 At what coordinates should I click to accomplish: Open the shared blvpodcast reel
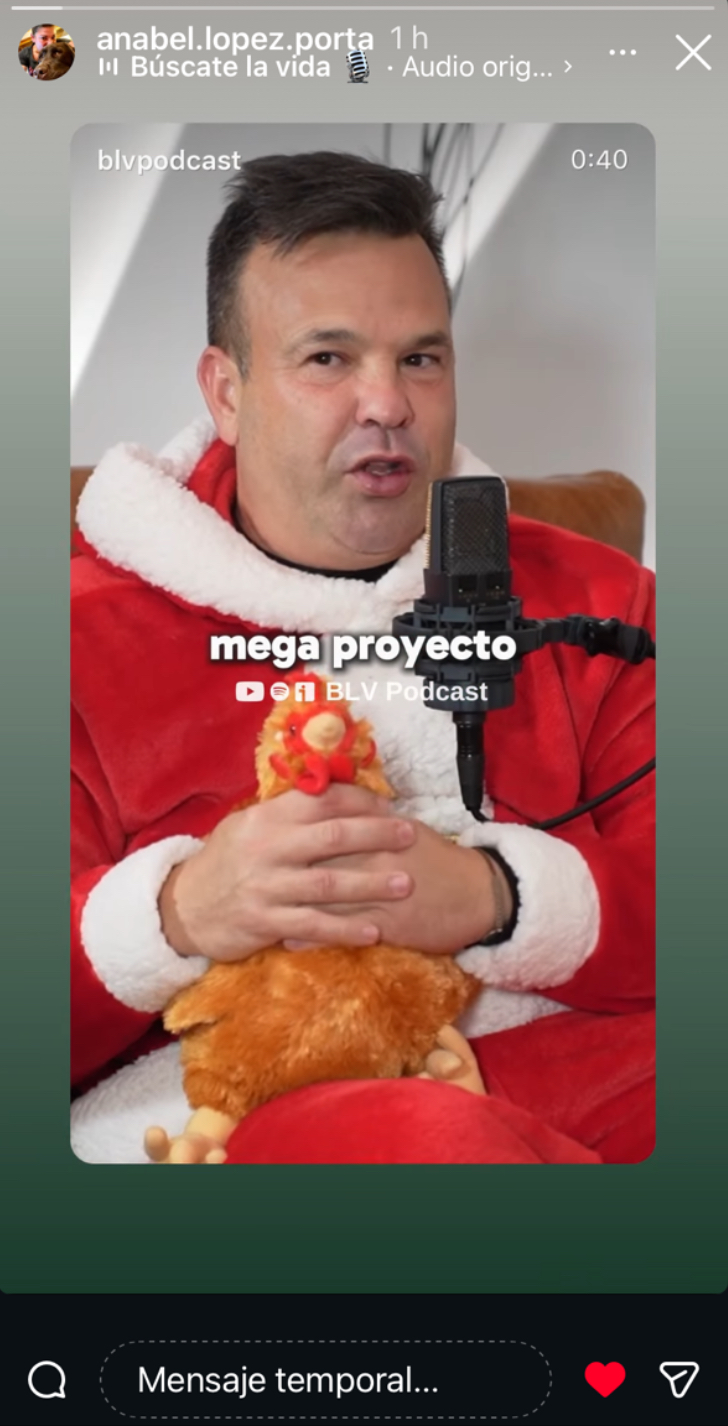click(362, 642)
